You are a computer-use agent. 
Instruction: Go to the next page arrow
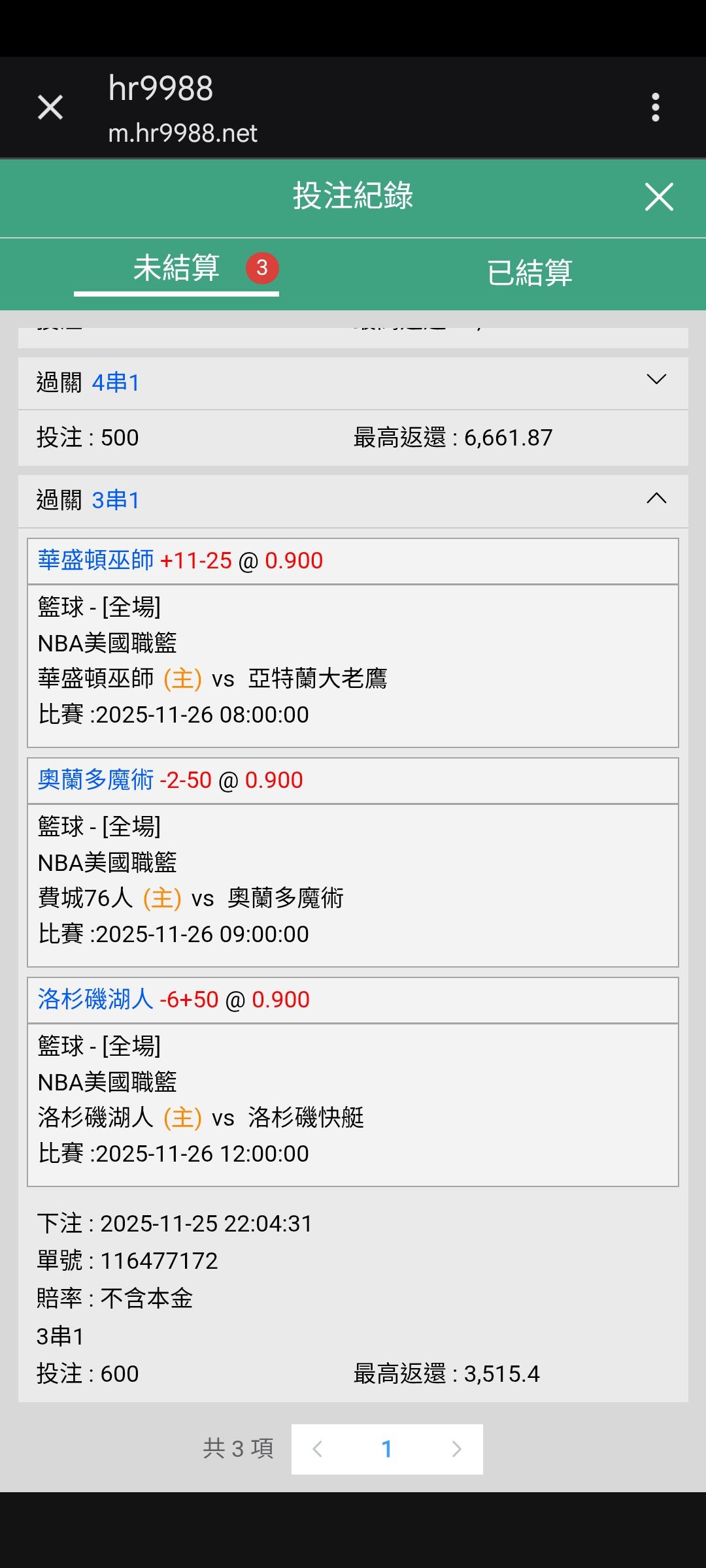point(456,1449)
